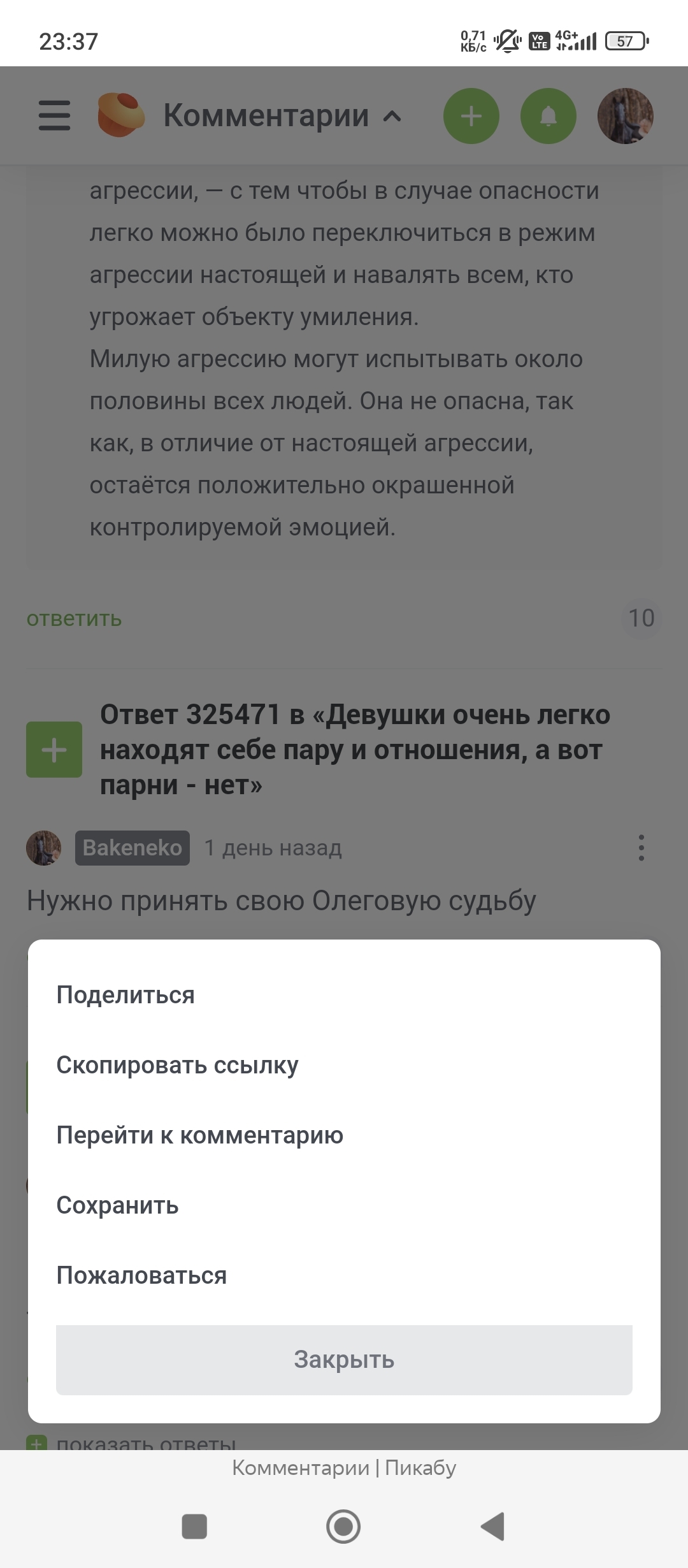The height and width of the screenshot is (1568, 688).
Task: Select Сохранить to save comment
Action: (x=117, y=1205)
